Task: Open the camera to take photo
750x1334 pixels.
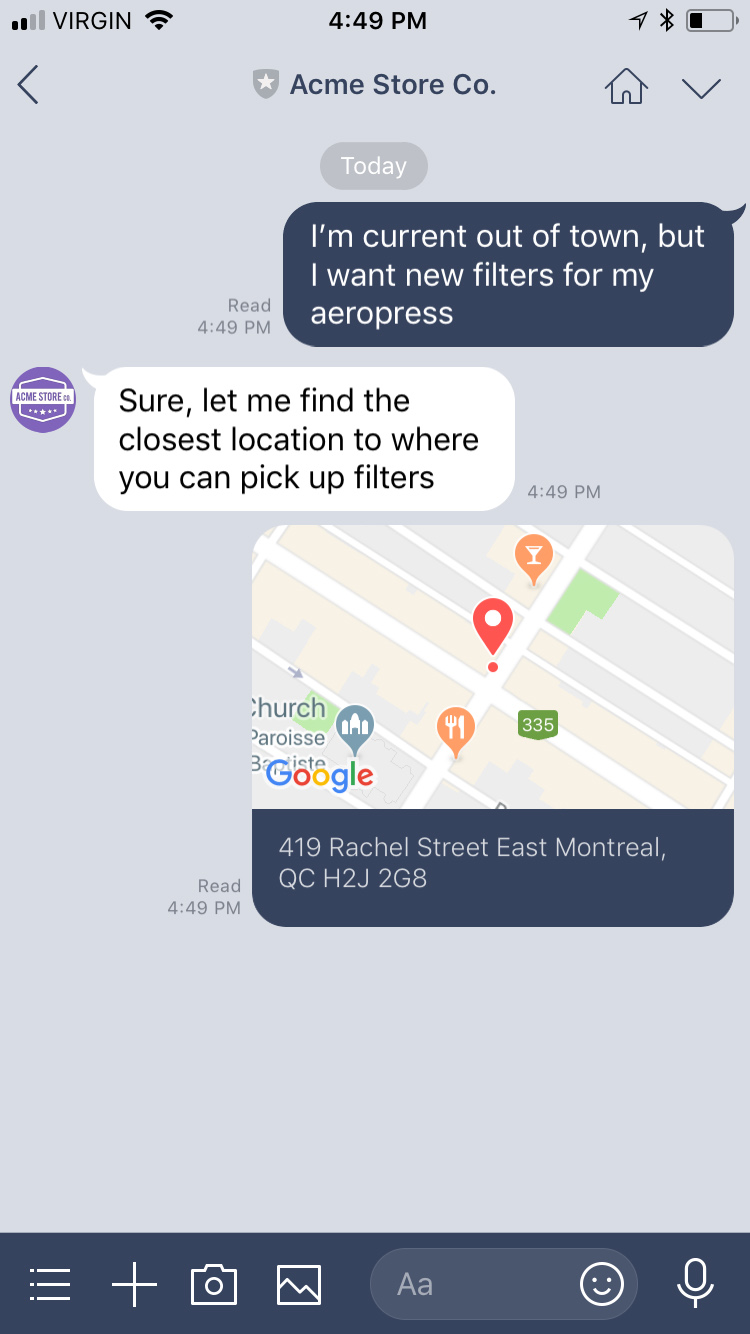Action: pos(214,1284)
